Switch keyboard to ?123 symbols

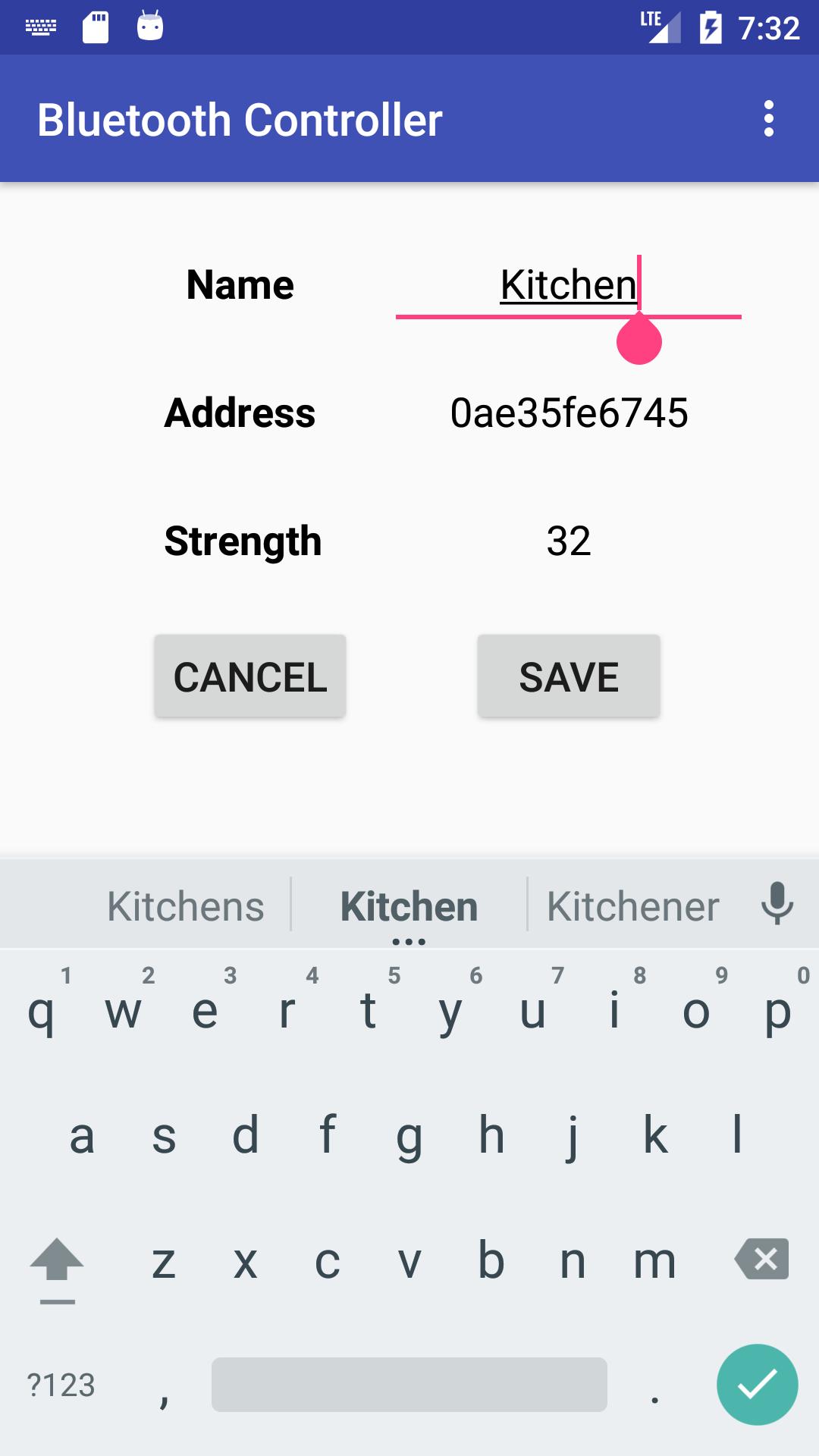(61, 1385)
